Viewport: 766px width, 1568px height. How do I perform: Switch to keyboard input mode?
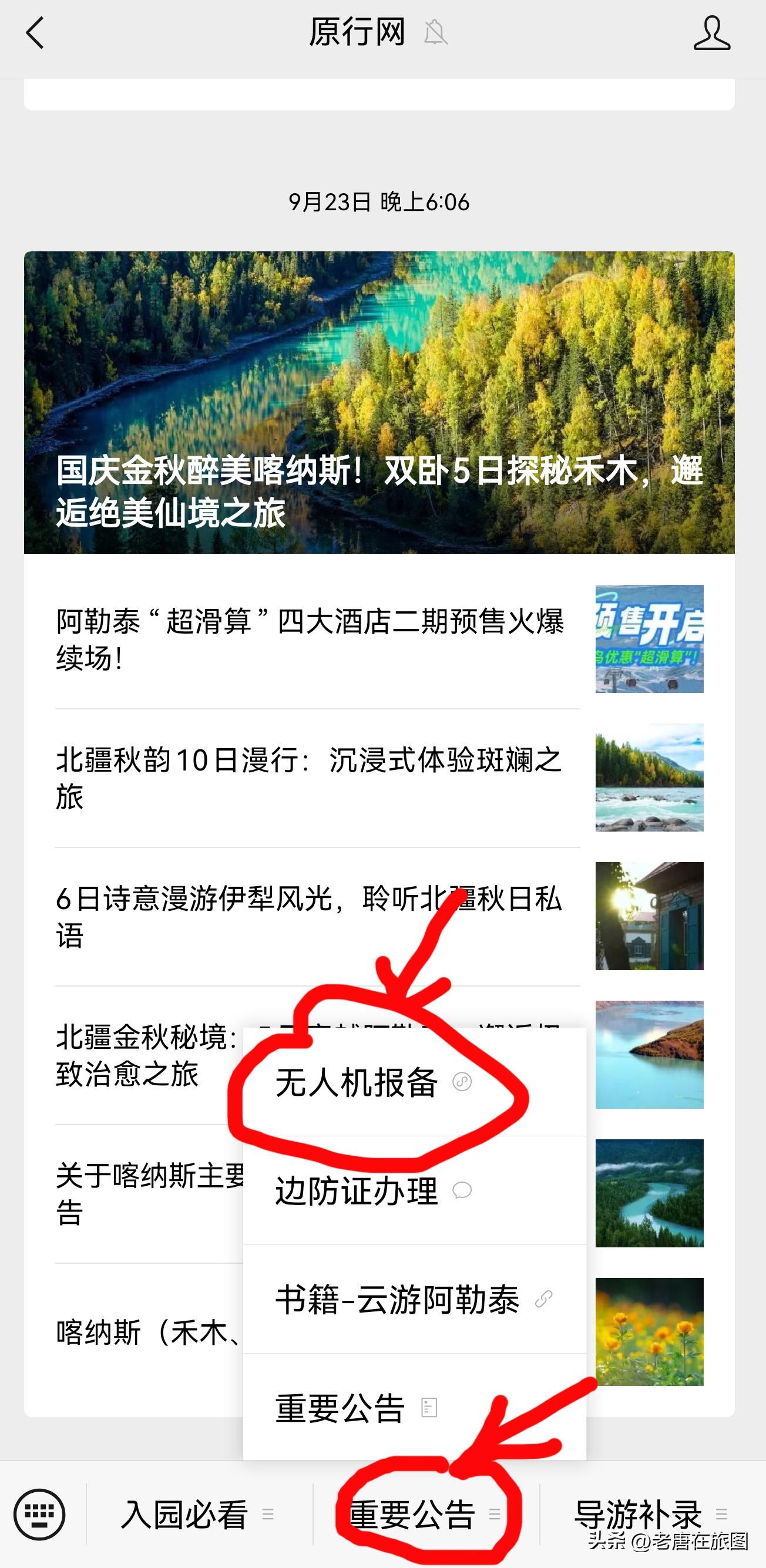[39, 1515]
